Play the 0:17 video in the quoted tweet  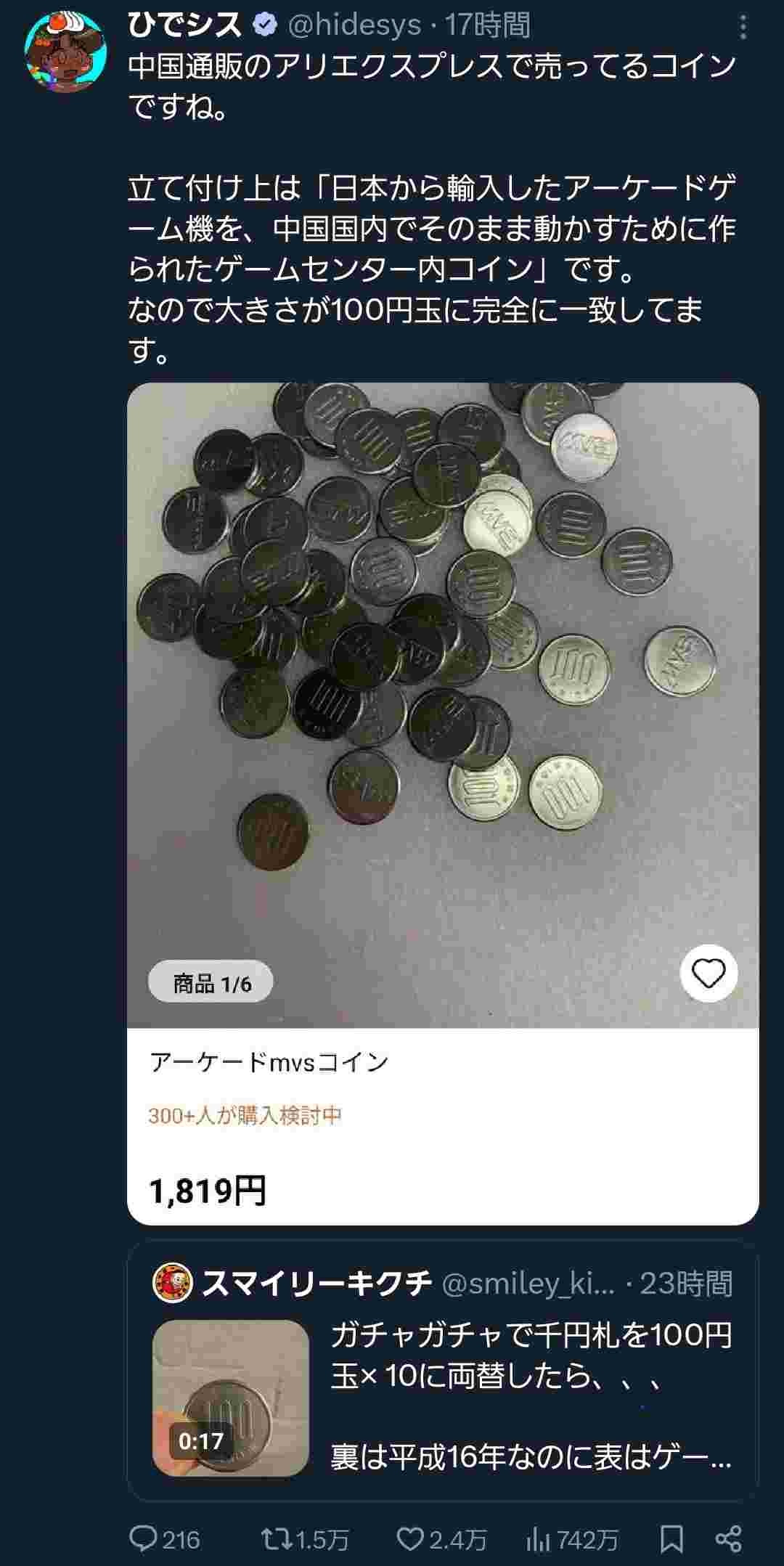click(x=230, y=1398)
